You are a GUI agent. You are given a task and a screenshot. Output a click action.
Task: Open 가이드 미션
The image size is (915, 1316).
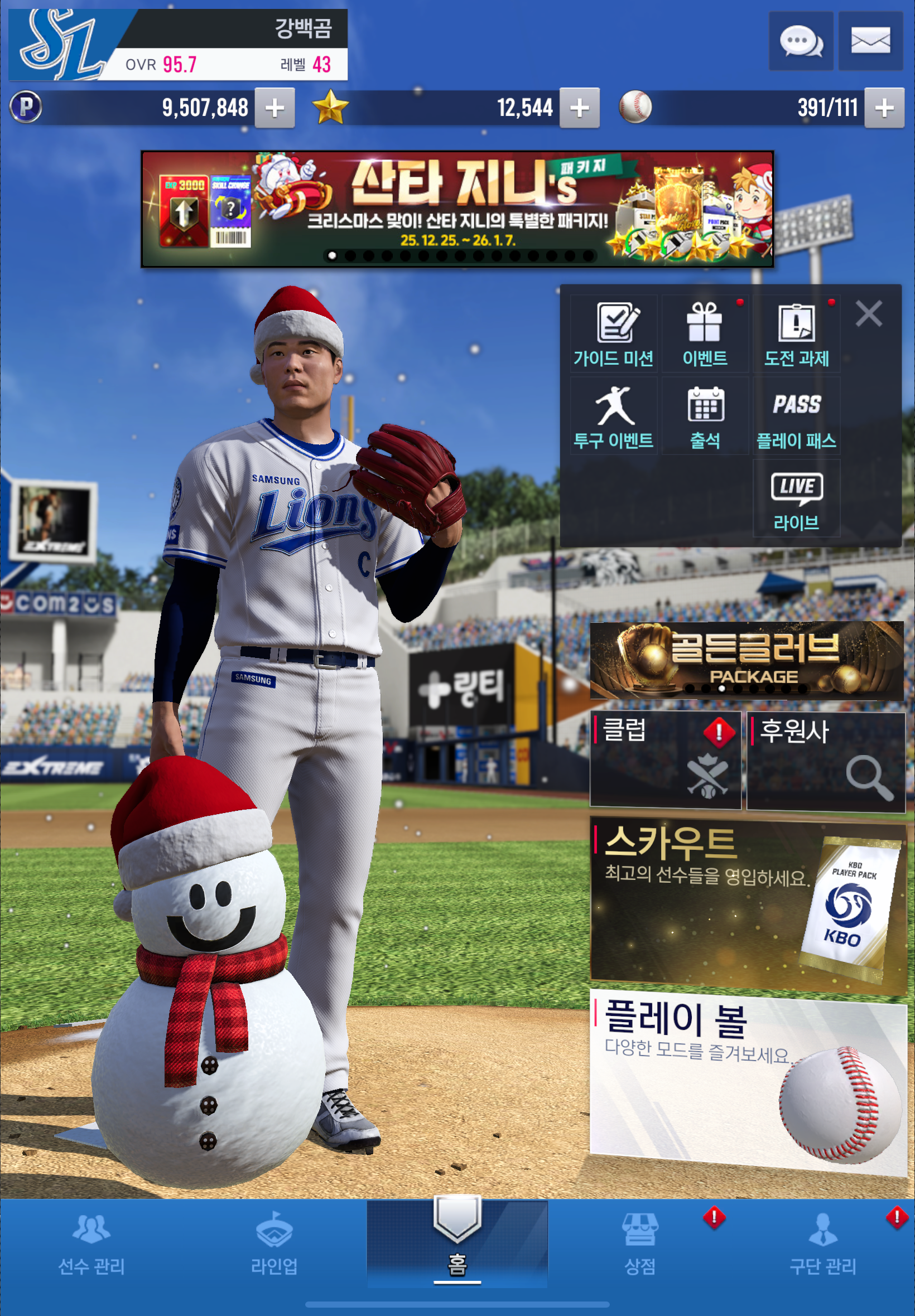click(x=613, y=335)
